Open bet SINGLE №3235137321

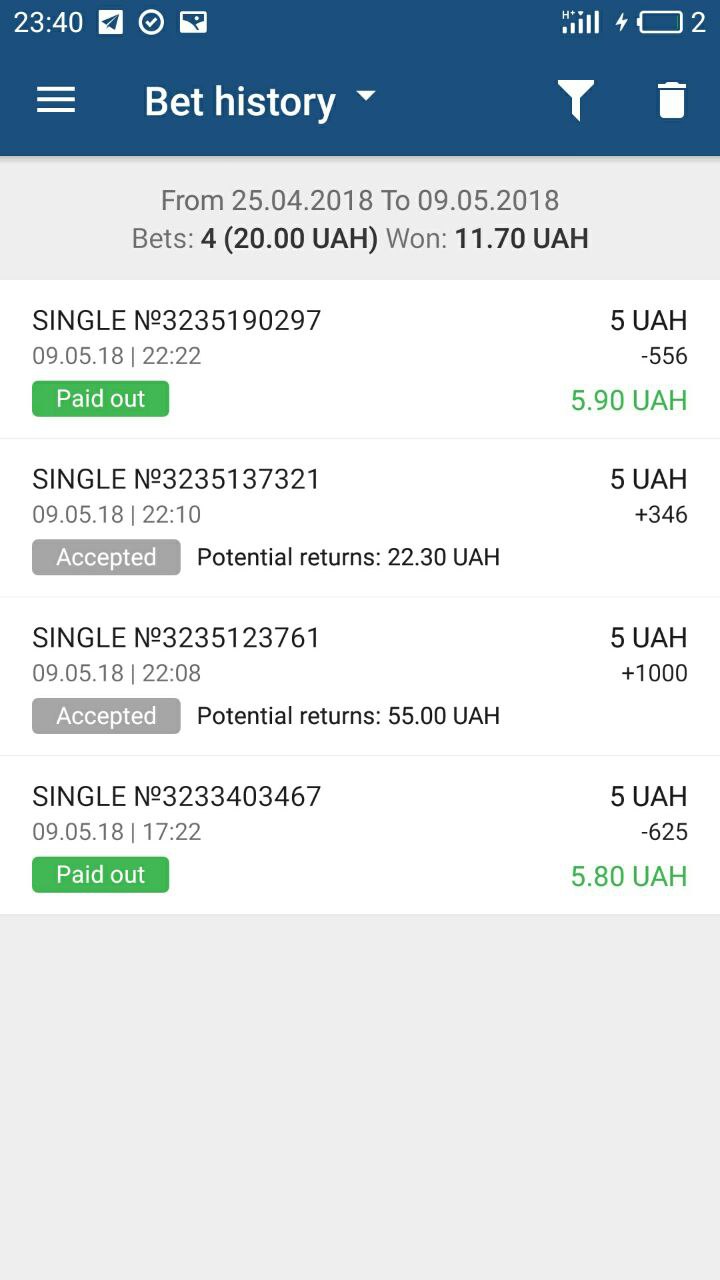(x=360, y=518)
